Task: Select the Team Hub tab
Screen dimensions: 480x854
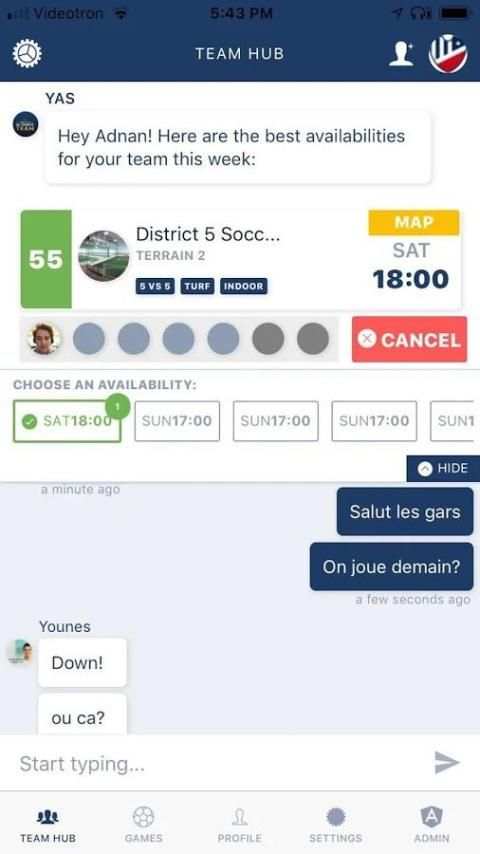Action: [x=48, y=825]
